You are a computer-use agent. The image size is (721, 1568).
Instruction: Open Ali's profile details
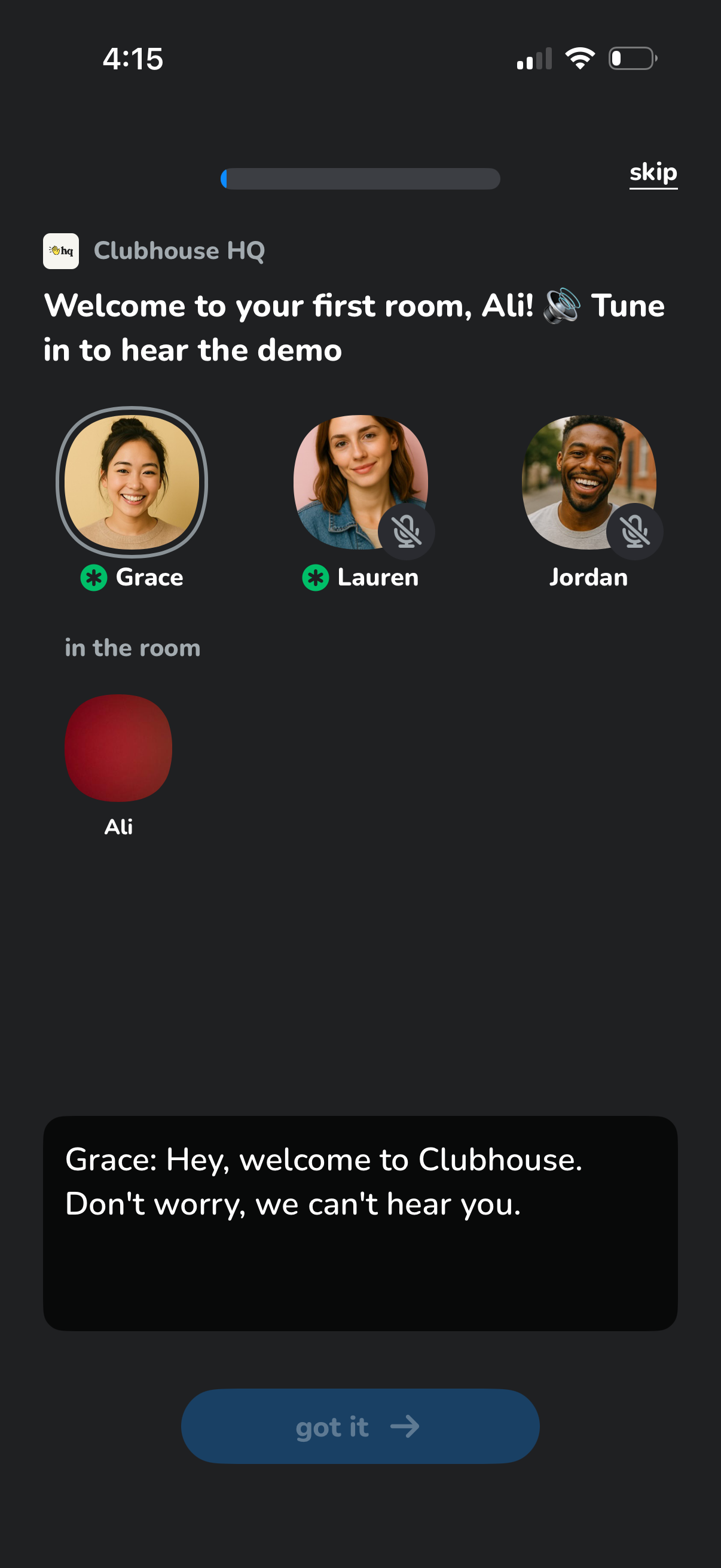[119, 749]
